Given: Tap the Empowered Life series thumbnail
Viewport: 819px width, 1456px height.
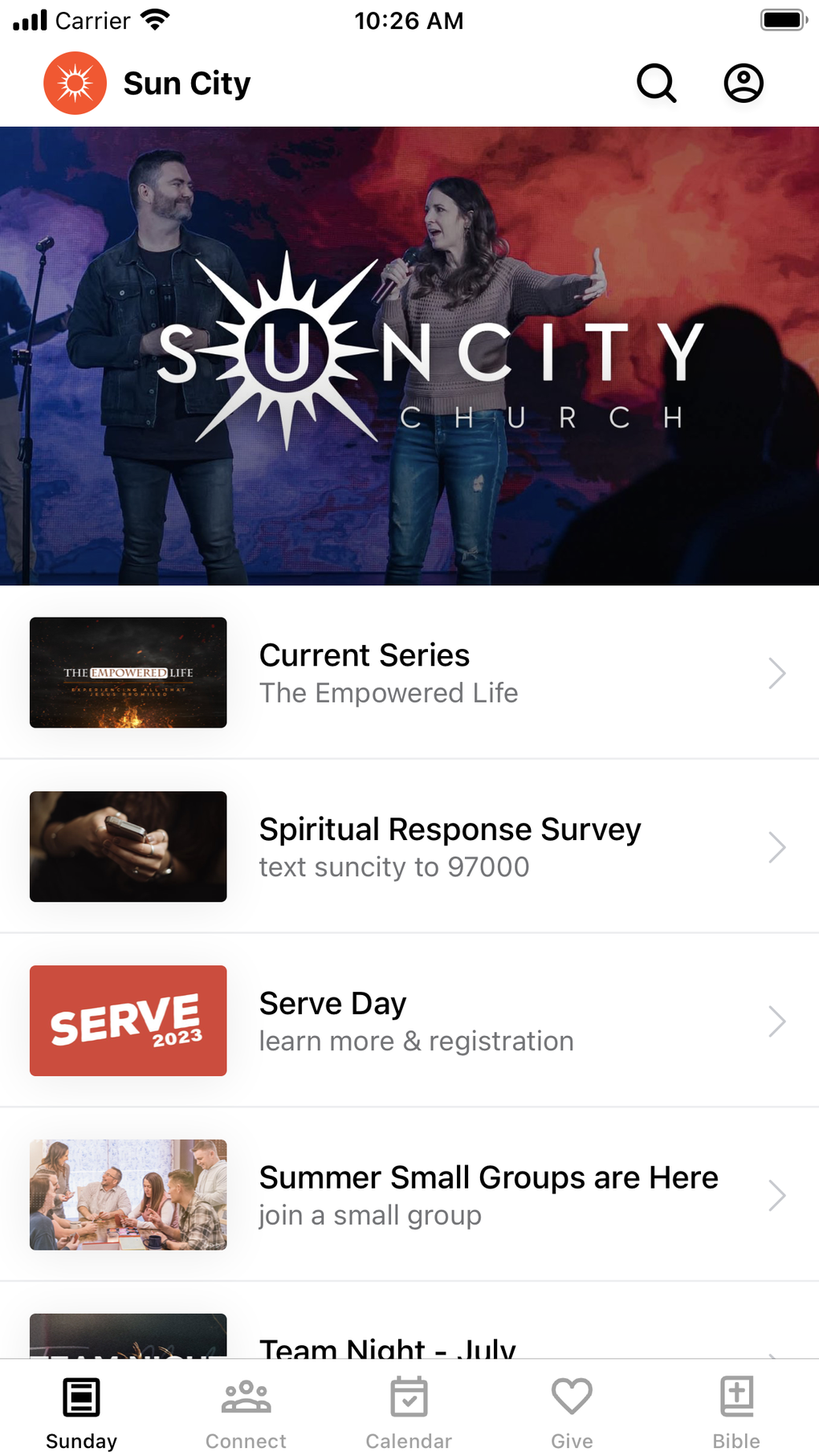Looking at the screenshot, I should pos(128,673).
